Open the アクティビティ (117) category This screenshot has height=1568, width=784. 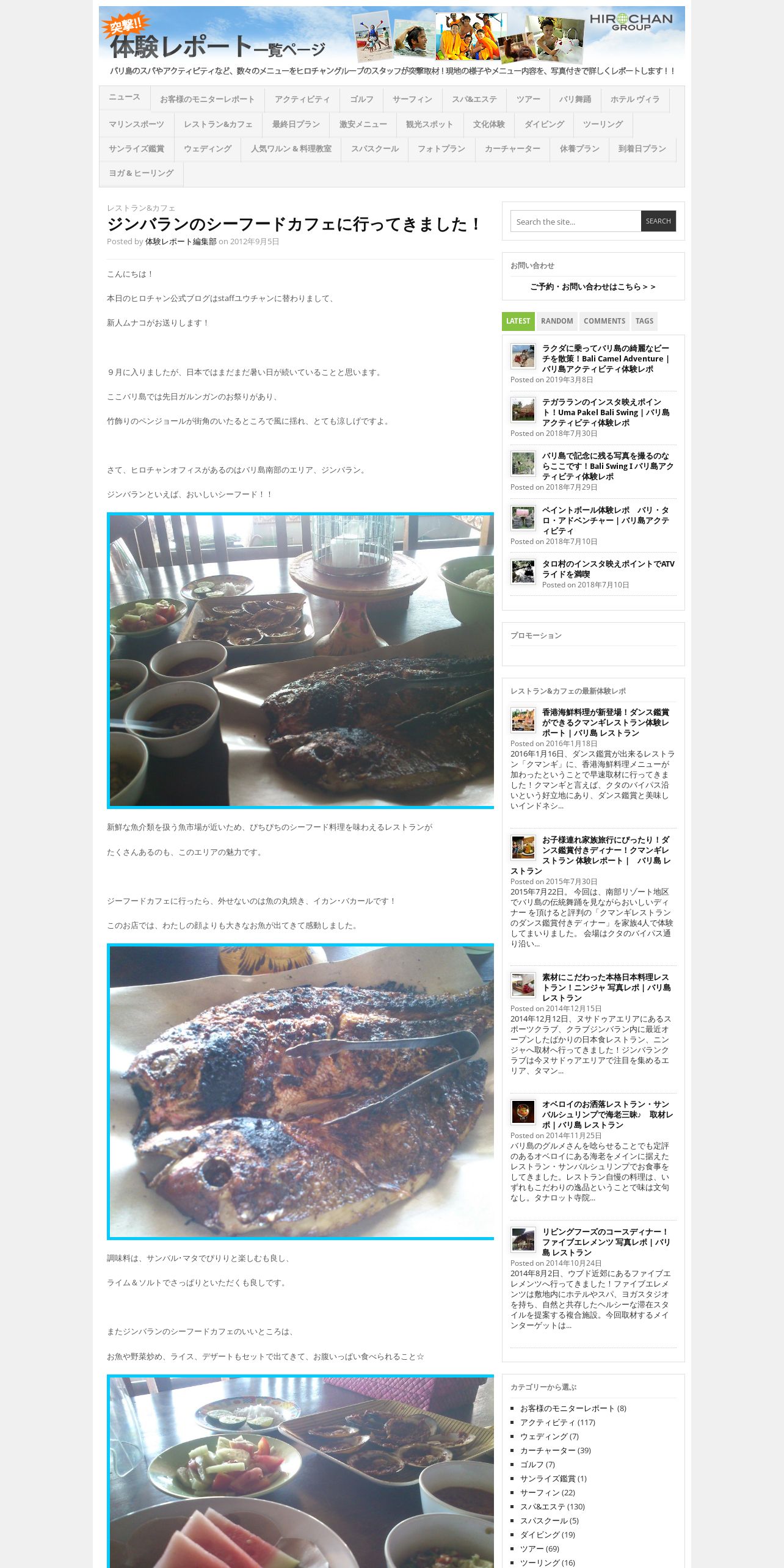[557, 1422]
